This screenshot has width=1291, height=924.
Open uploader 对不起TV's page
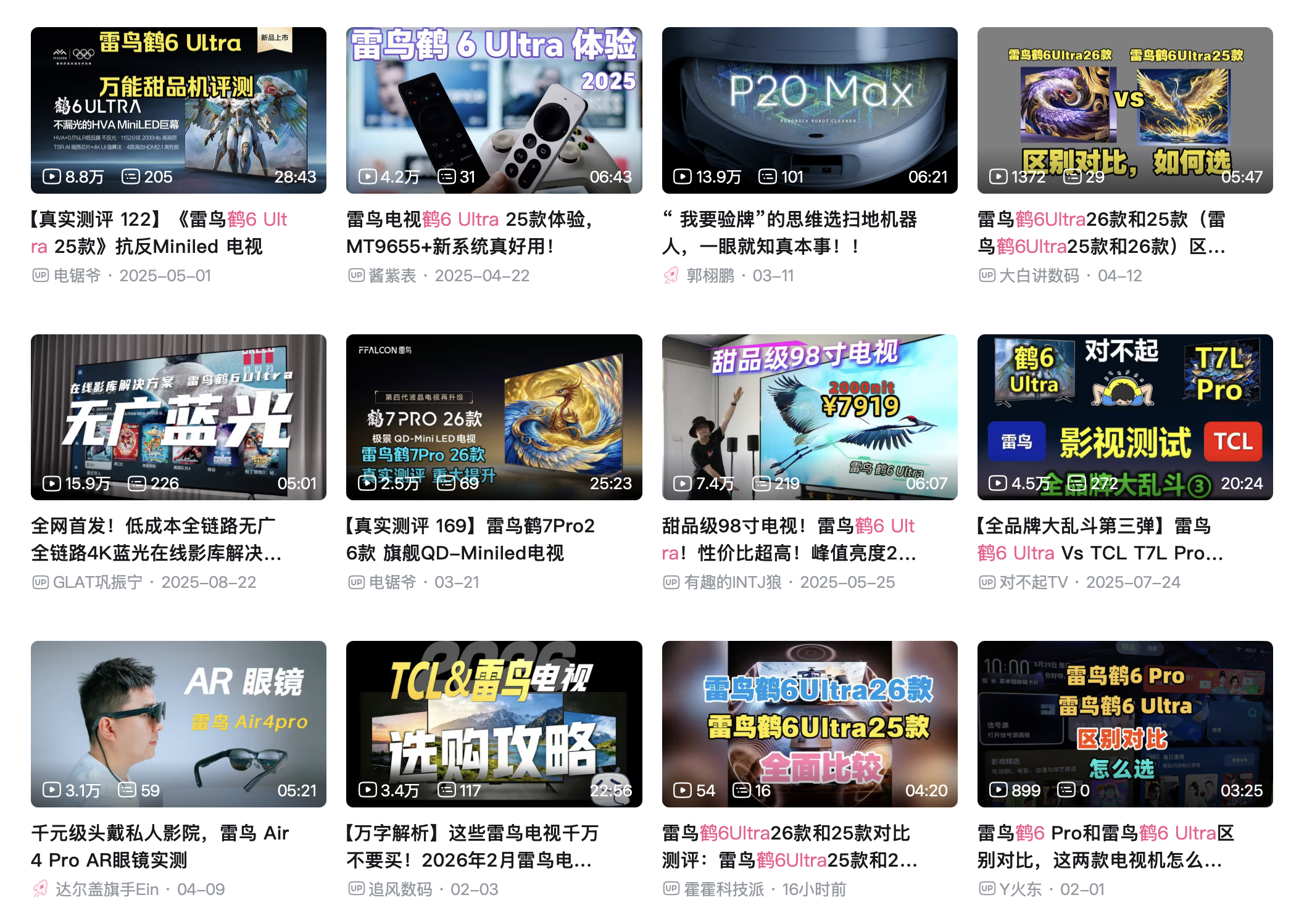1033,582
